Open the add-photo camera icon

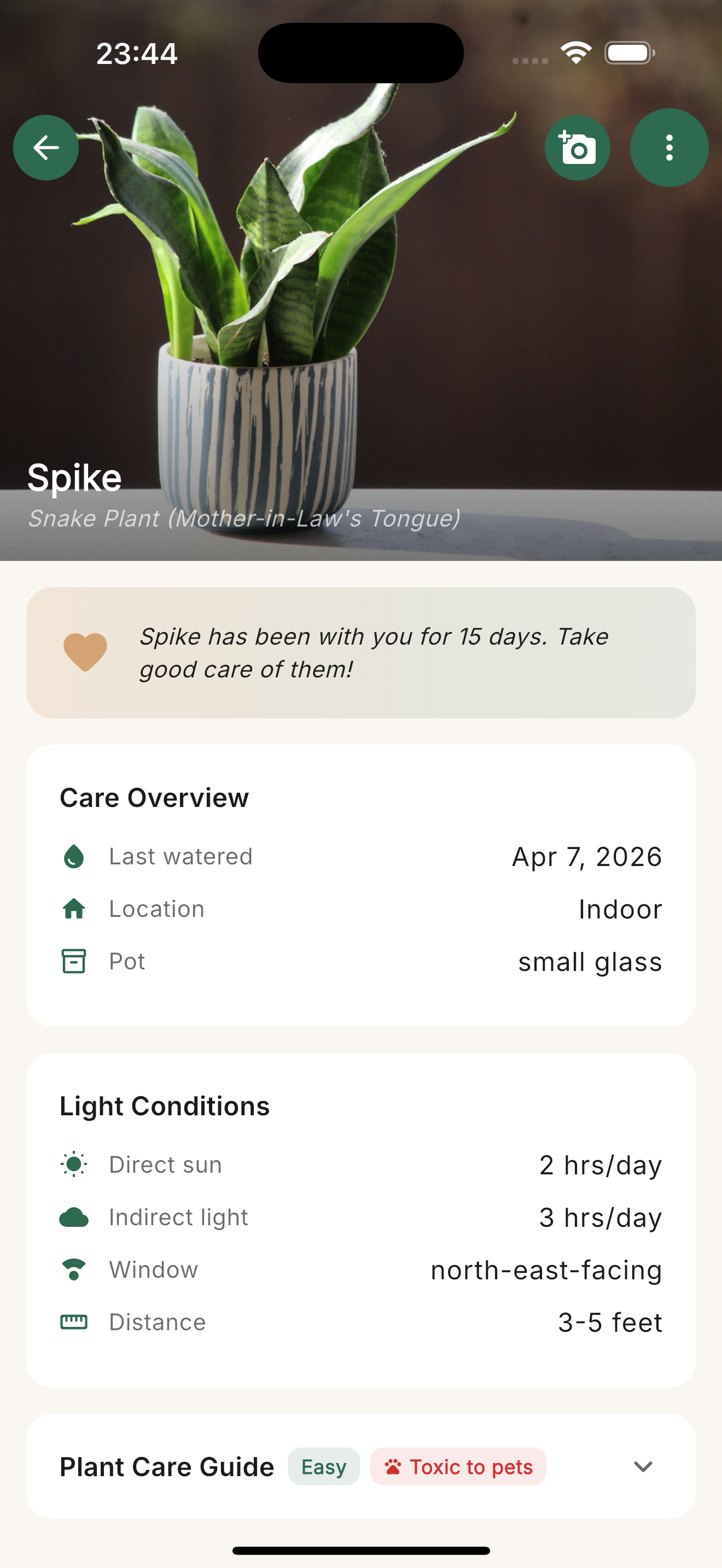(577, 147)
